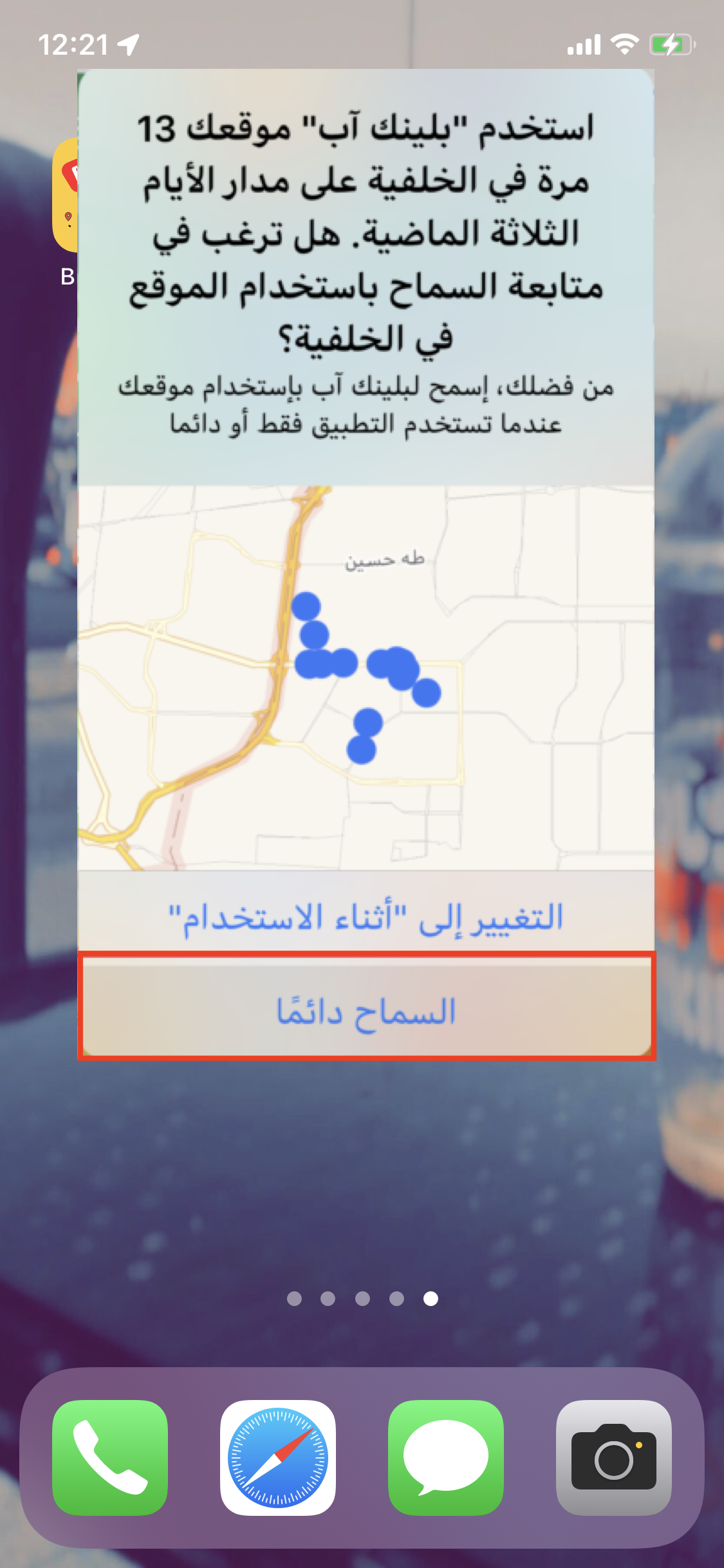Choose "السماح دائمًا" to always allow location

pyautogui.click(x=366, y=1009)
